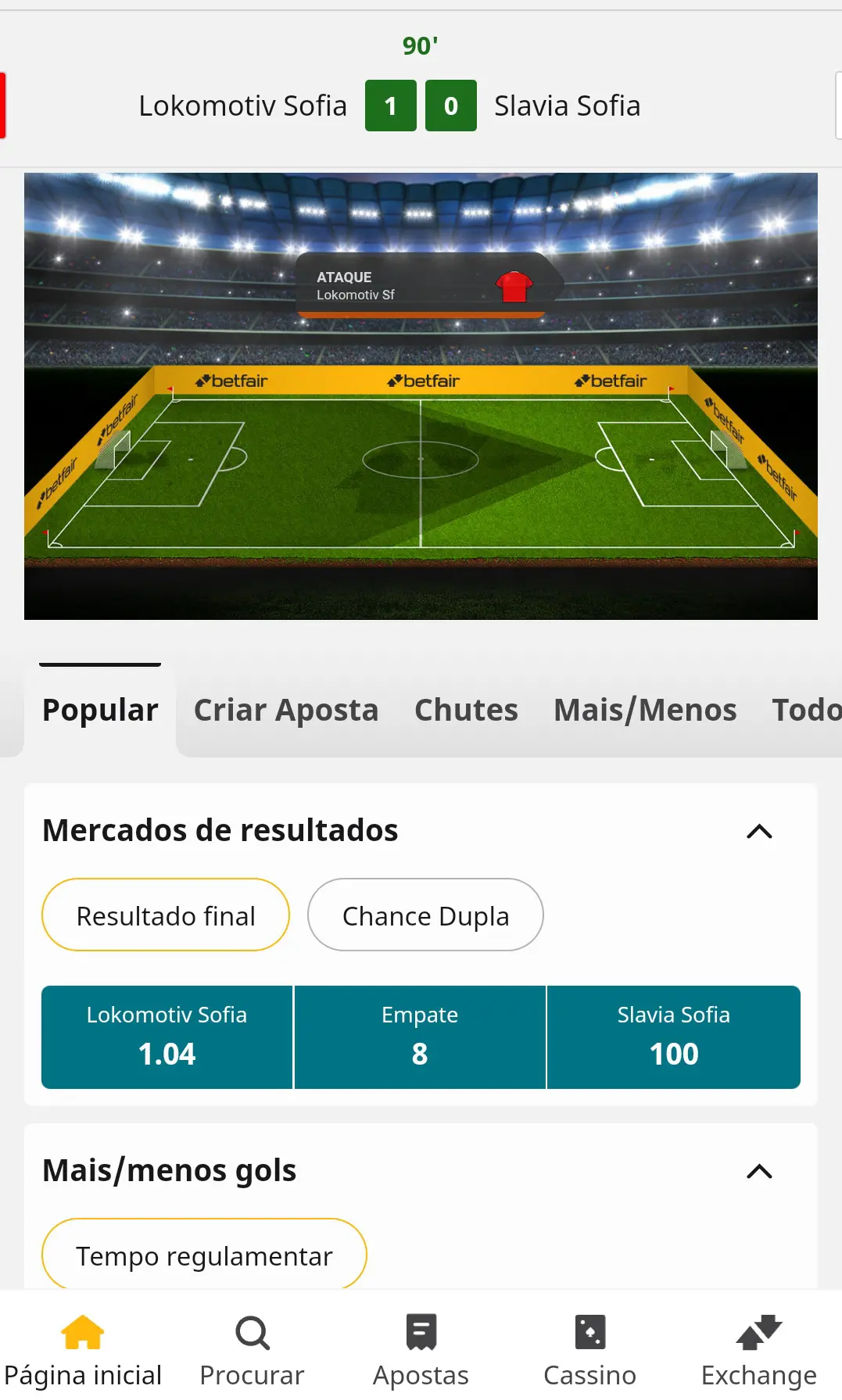Select the Mais/Menos tab
The image size is (842, 1400).
(x=645, y=710)
